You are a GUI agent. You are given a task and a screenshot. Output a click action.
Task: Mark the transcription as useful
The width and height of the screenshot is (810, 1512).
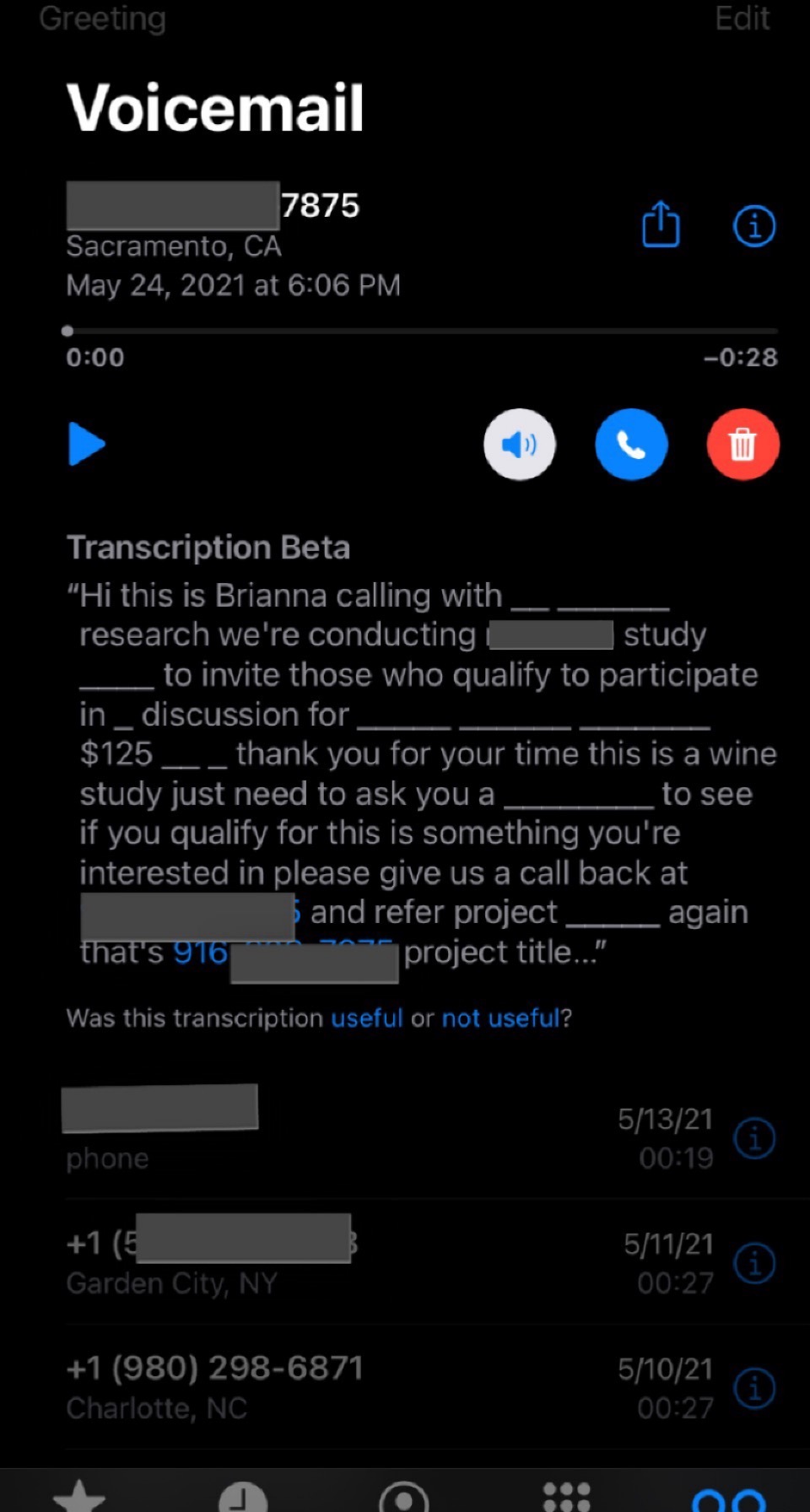pyautogui.click(x=367, y=1018)
